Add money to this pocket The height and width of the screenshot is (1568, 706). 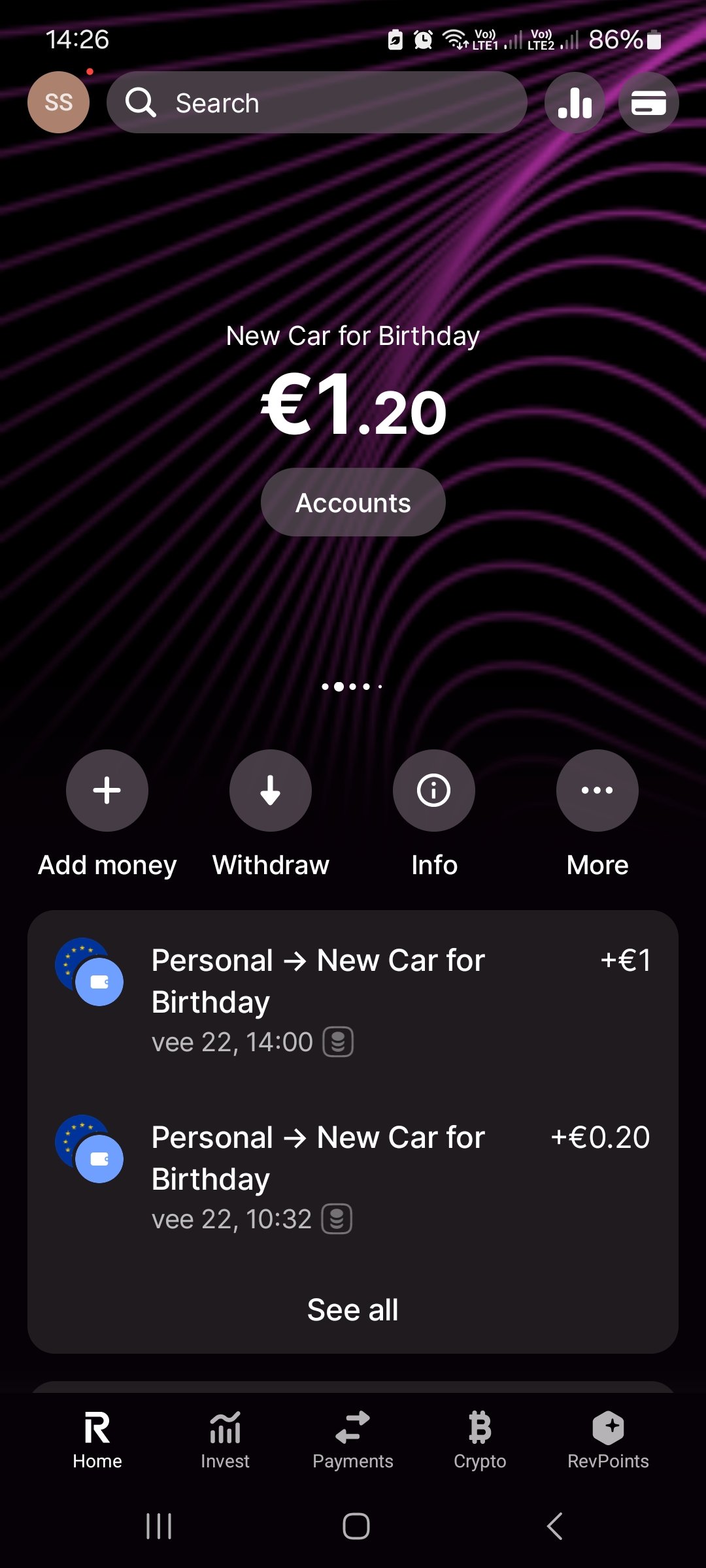coord(107,791)
